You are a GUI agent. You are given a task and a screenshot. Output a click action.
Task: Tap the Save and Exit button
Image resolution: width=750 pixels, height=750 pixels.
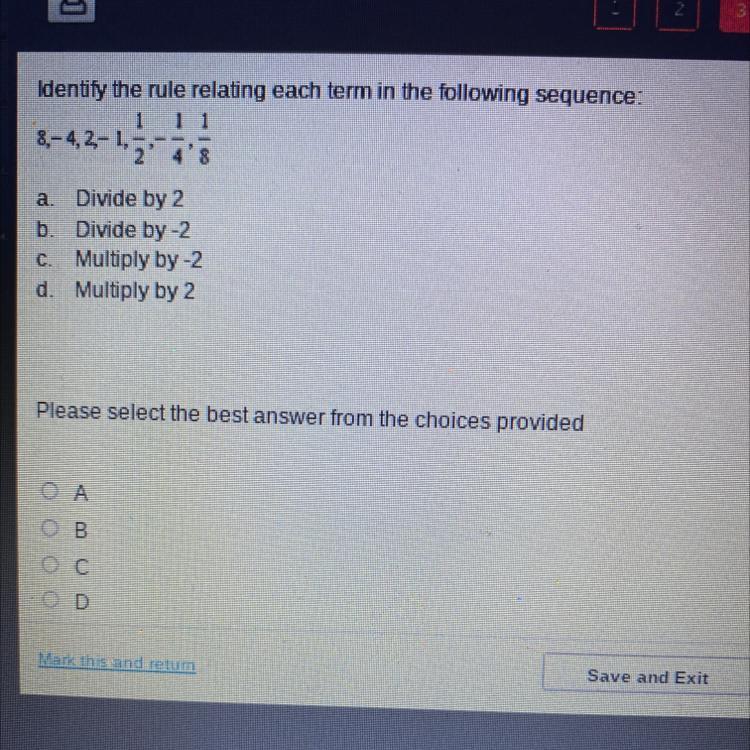click(646, 677)
